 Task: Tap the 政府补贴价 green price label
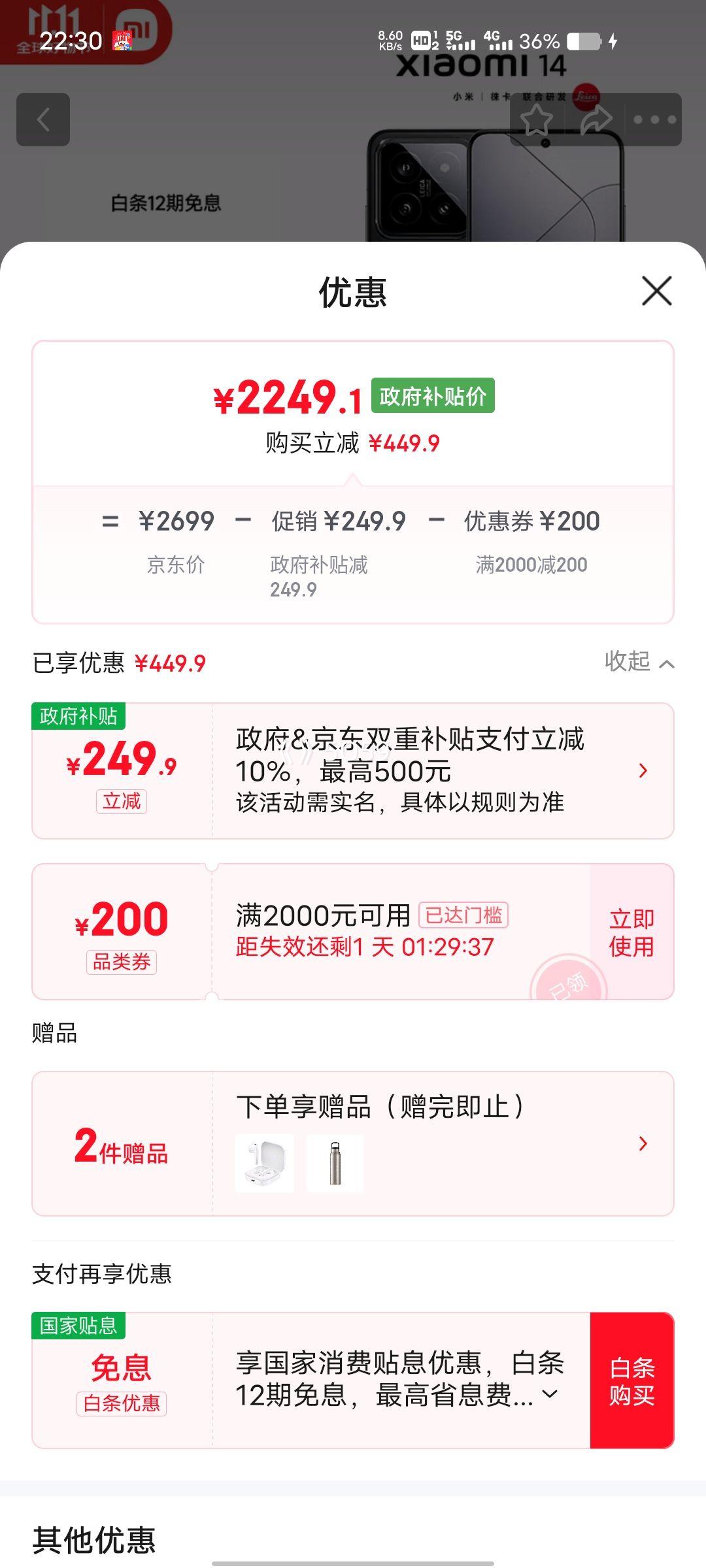pyautogui.click(x=433, y=395)
